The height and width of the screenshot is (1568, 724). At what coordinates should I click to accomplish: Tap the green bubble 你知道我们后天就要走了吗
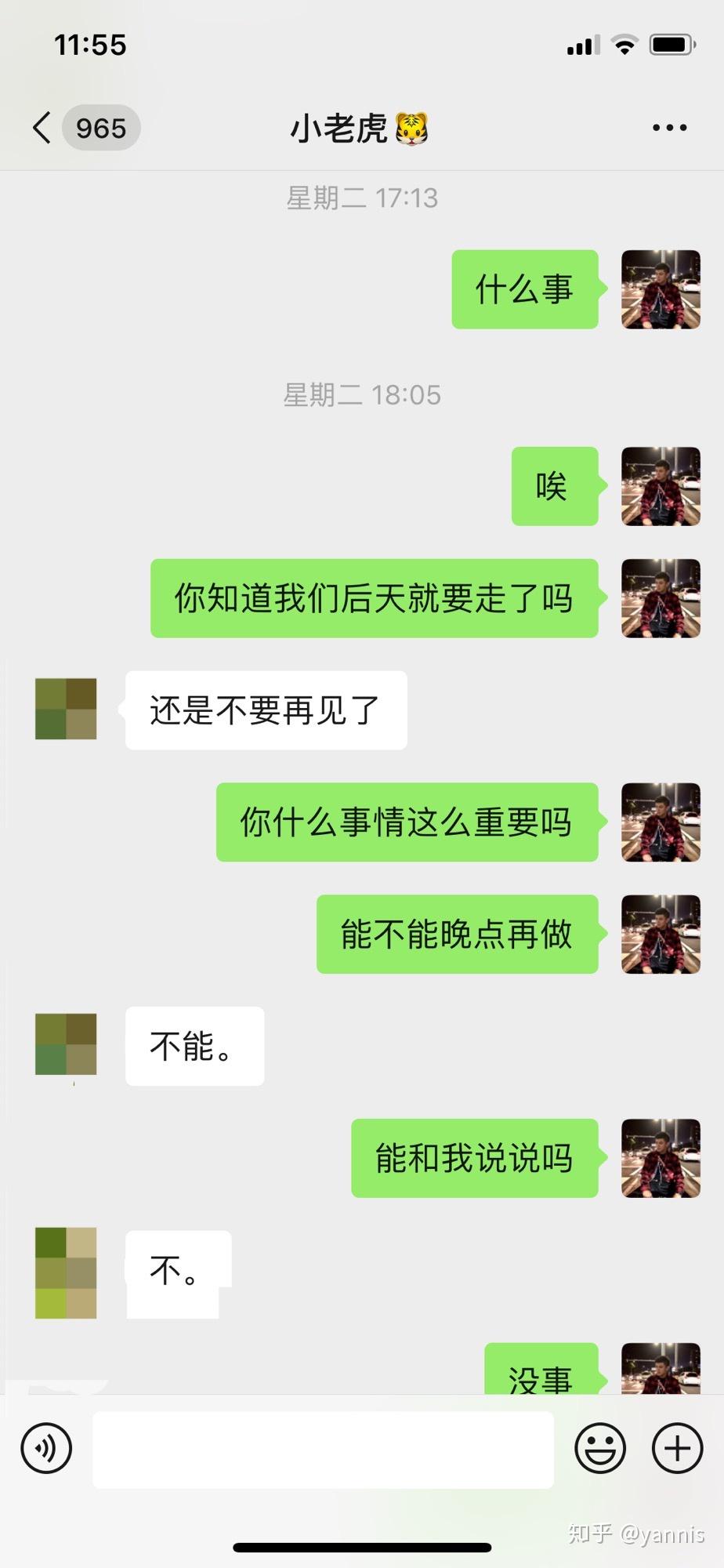[x=375, y=599]
